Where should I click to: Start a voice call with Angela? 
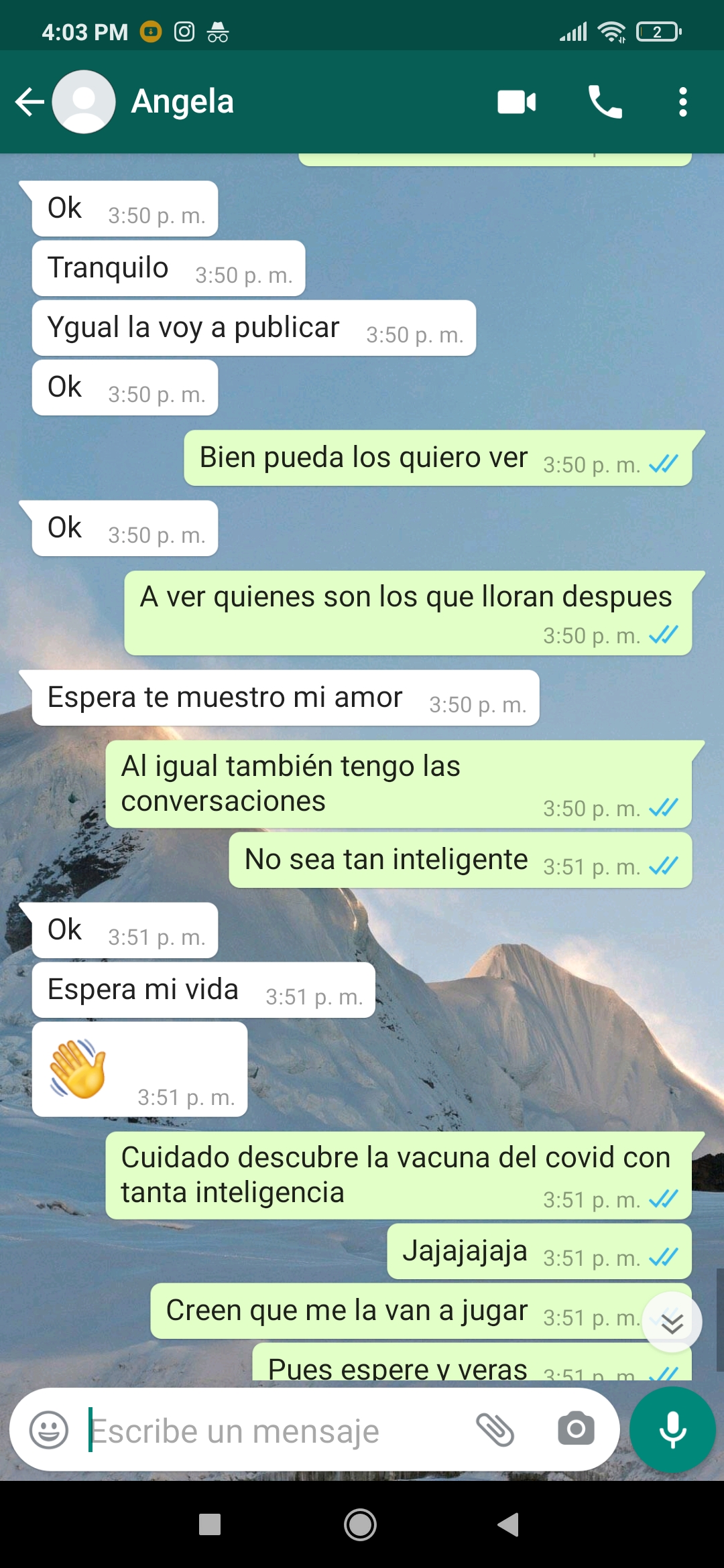point(605,102)
